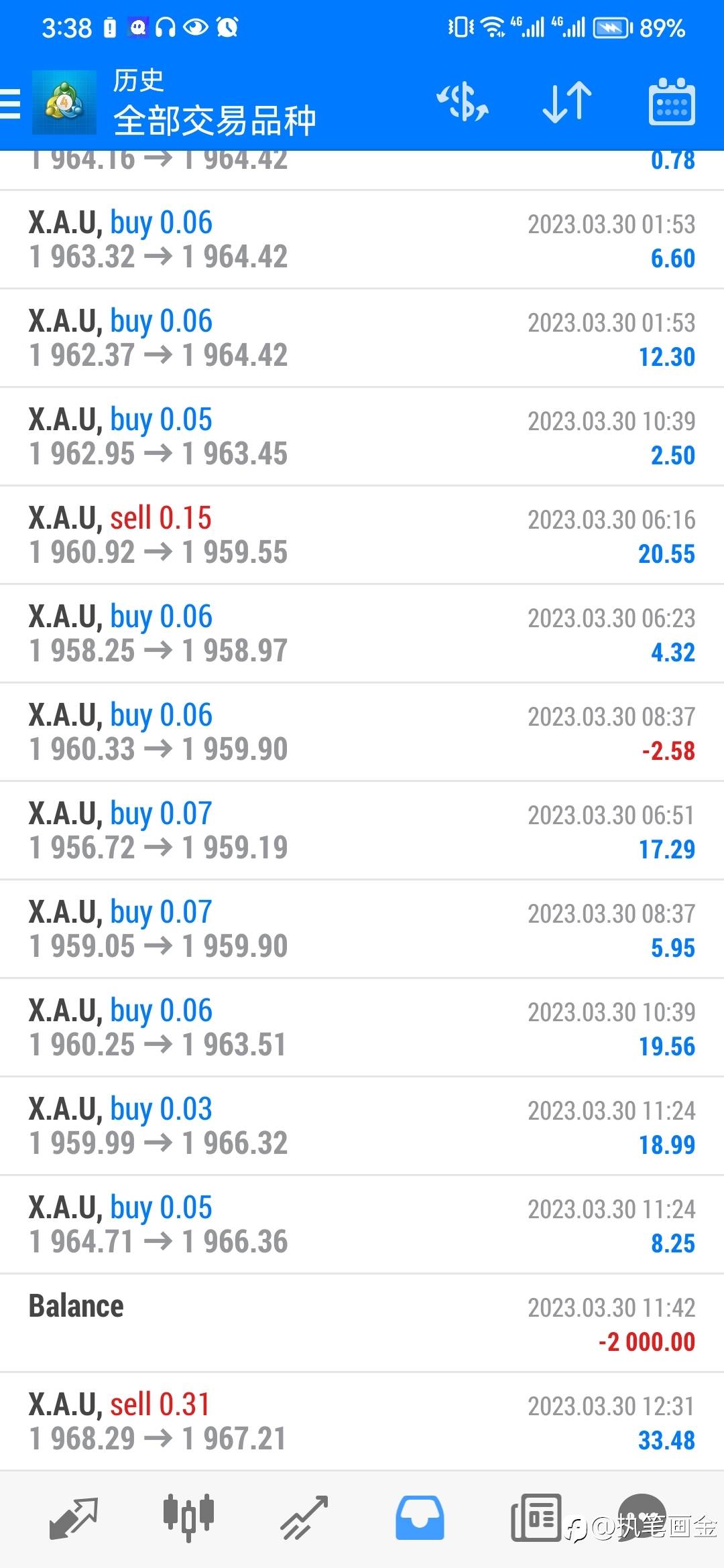Expand the sell 0.15 trade with 20.55 profit
The width and height of the screenshot is (724, 1568).
pos(362,535)
